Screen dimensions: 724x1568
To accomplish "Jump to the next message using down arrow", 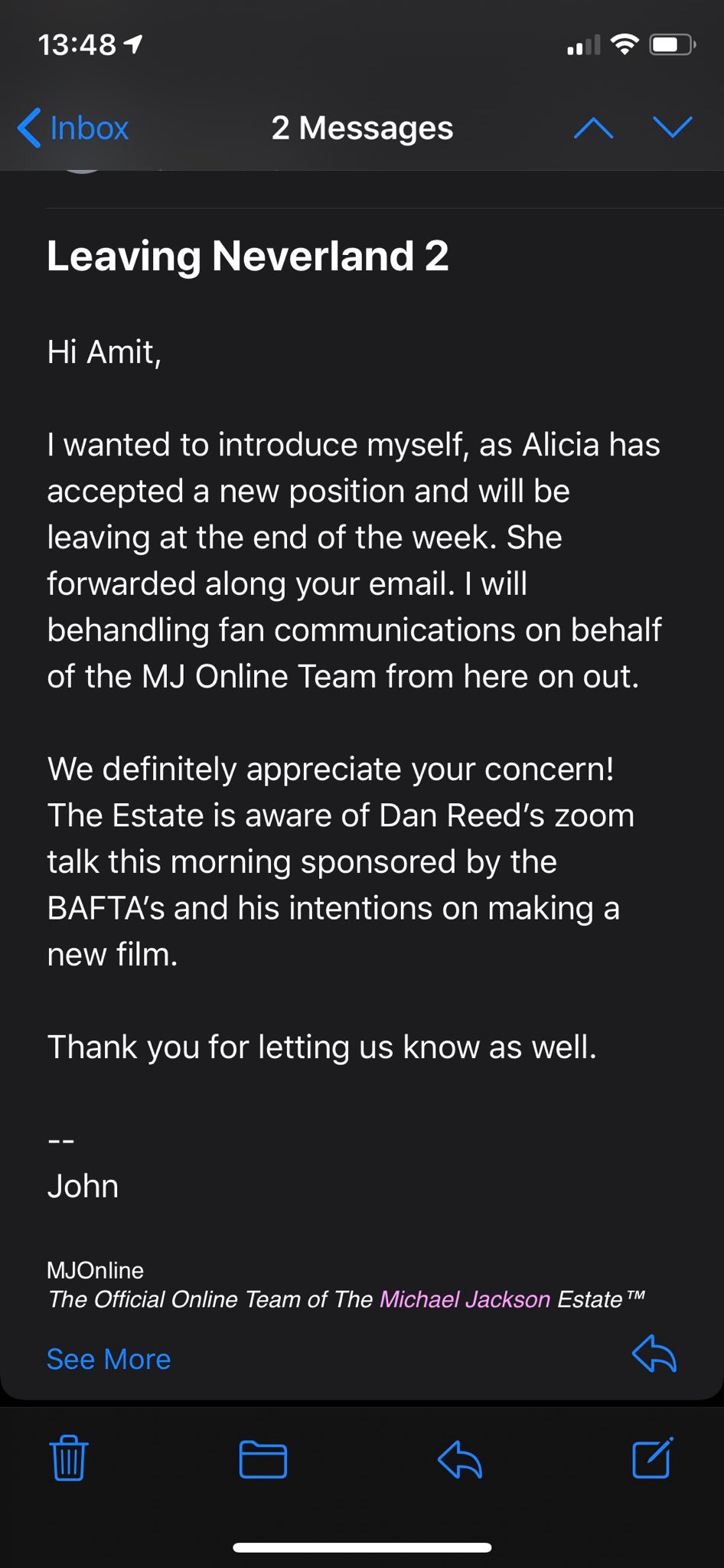I will [673, 128].
